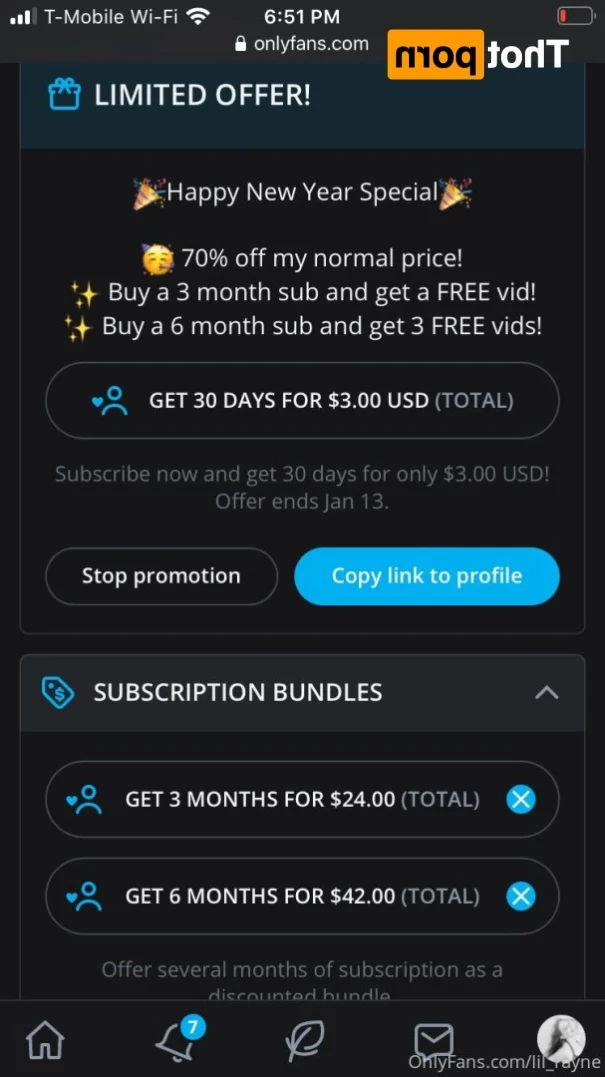Go to the Home tab
This screenshot has height=1077, width=605.
46,1041
